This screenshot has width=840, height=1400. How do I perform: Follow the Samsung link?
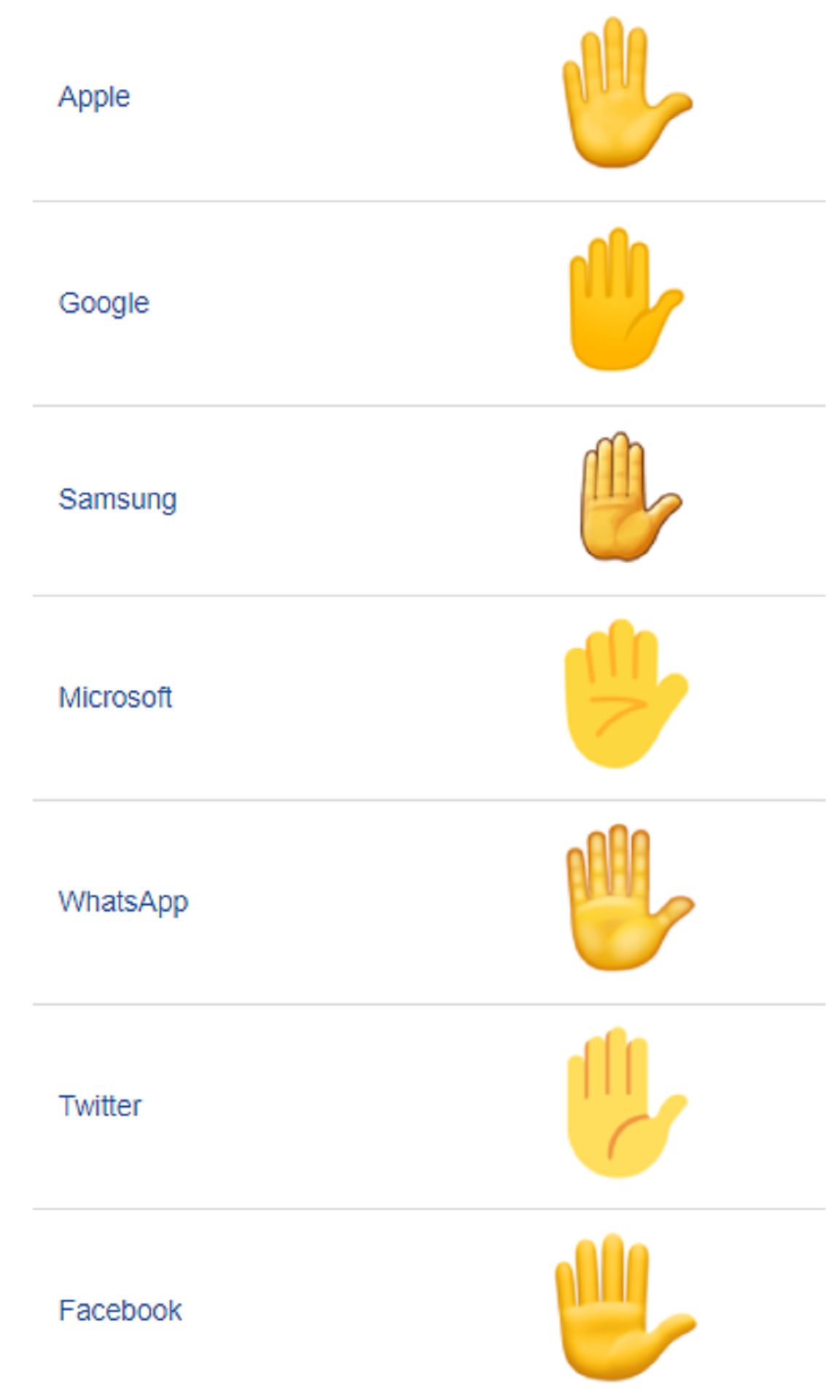click(117, 499)
